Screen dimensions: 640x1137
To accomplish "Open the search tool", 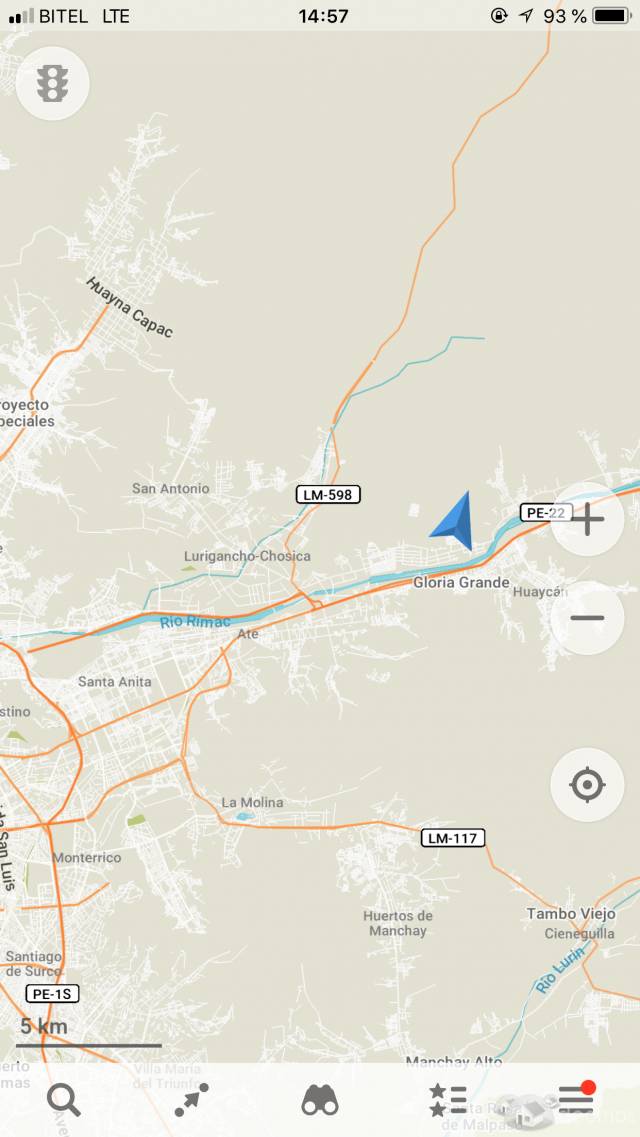I will (64, 1100).
